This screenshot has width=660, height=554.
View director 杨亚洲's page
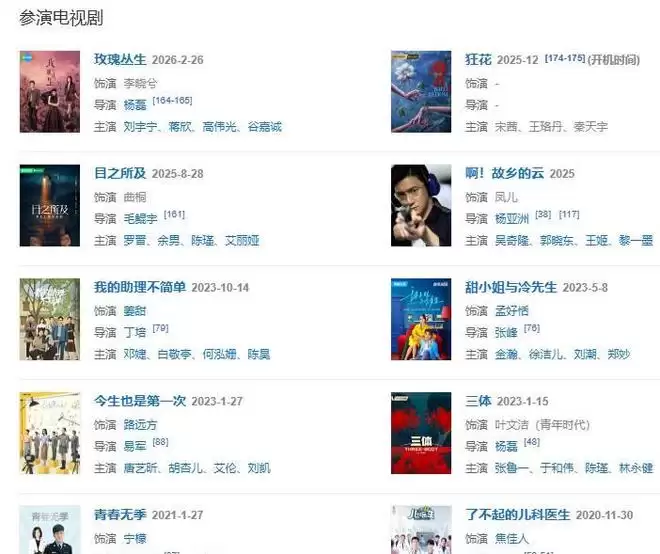pos(511,217)
